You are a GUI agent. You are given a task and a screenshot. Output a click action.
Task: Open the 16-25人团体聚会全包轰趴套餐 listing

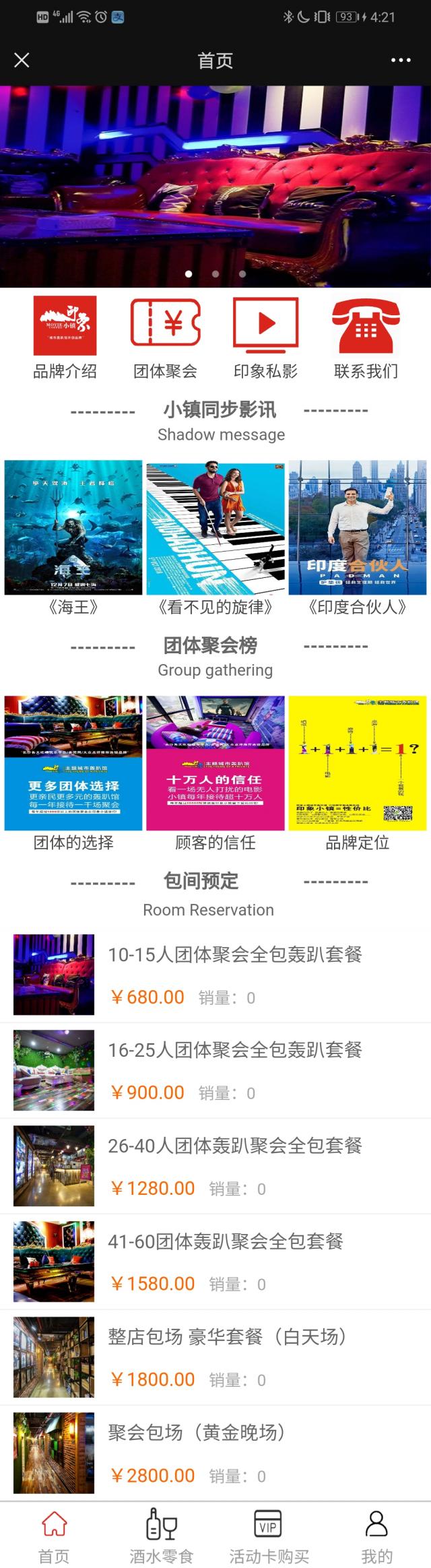[235, 1050]
